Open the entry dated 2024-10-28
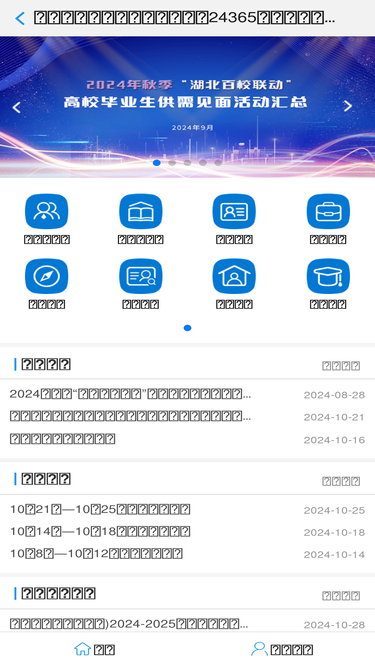 coord(187,624)
